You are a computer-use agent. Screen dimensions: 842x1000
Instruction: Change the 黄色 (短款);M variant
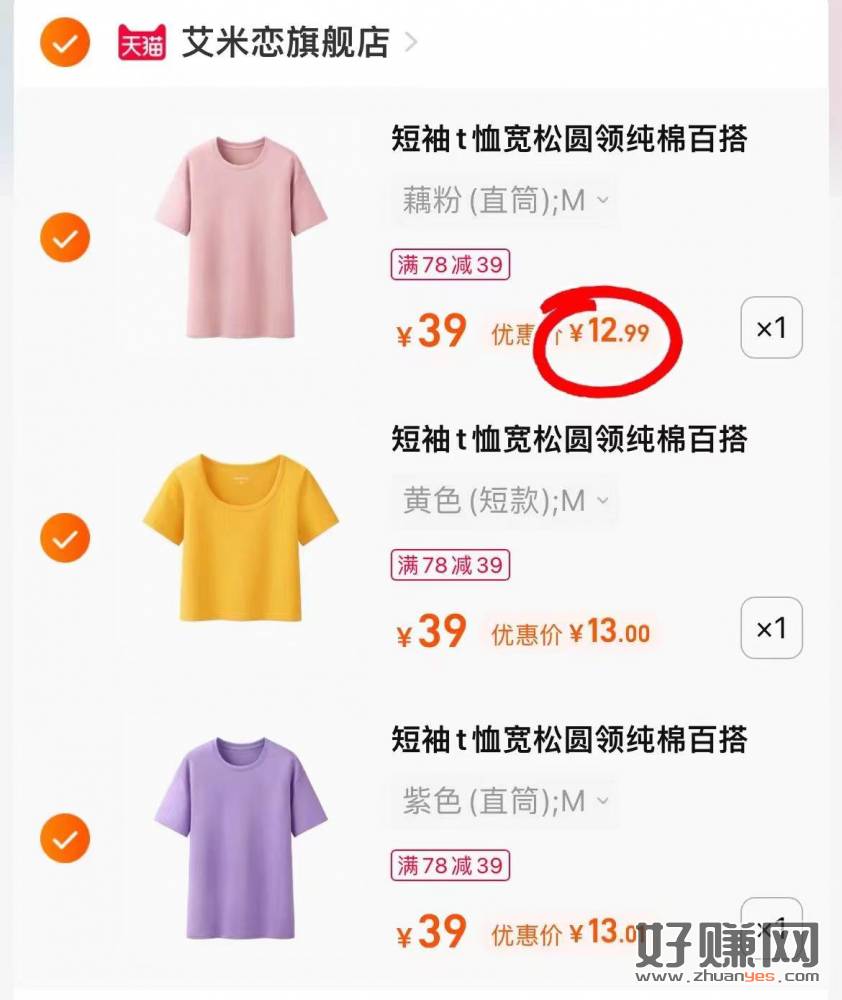pyautogui.click(x=504, y=501)
